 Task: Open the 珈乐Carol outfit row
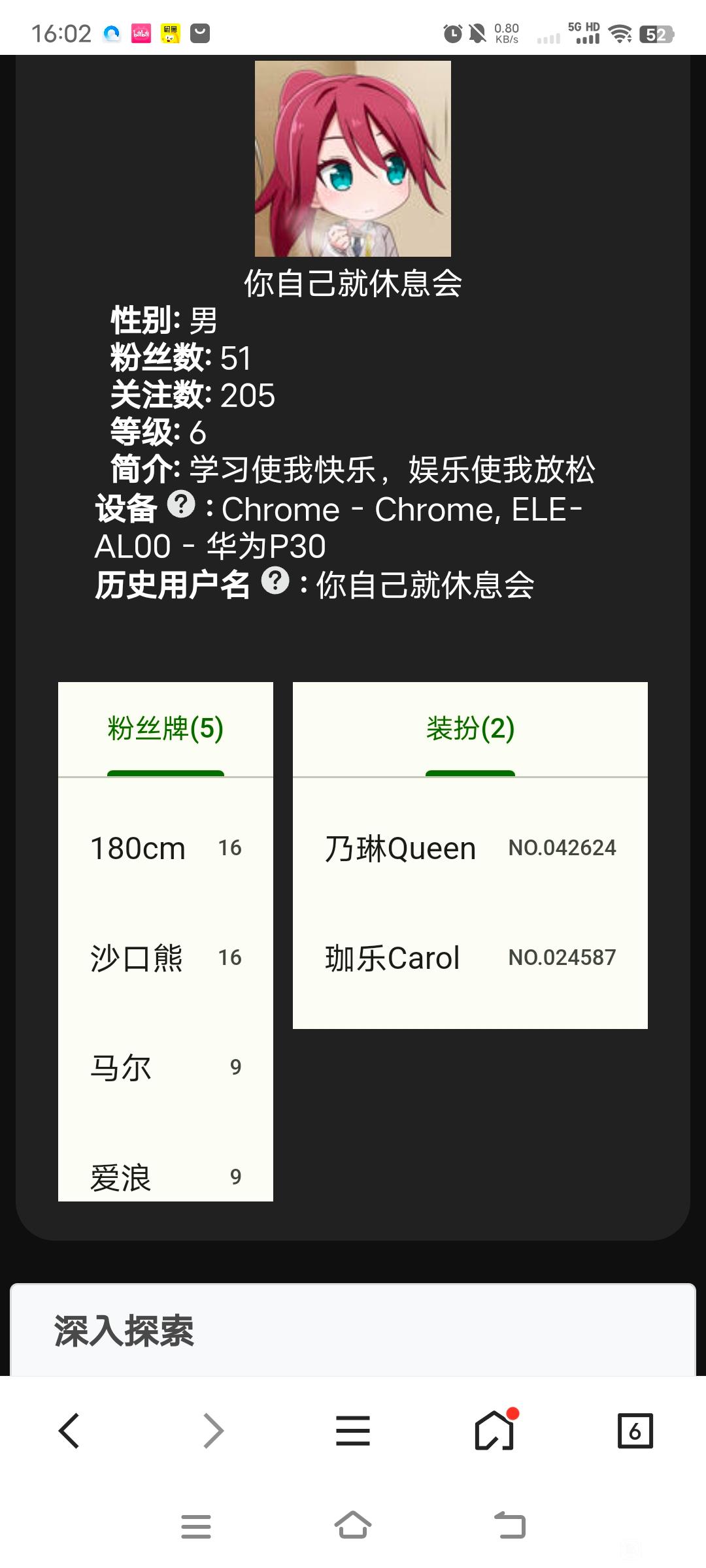470,958
